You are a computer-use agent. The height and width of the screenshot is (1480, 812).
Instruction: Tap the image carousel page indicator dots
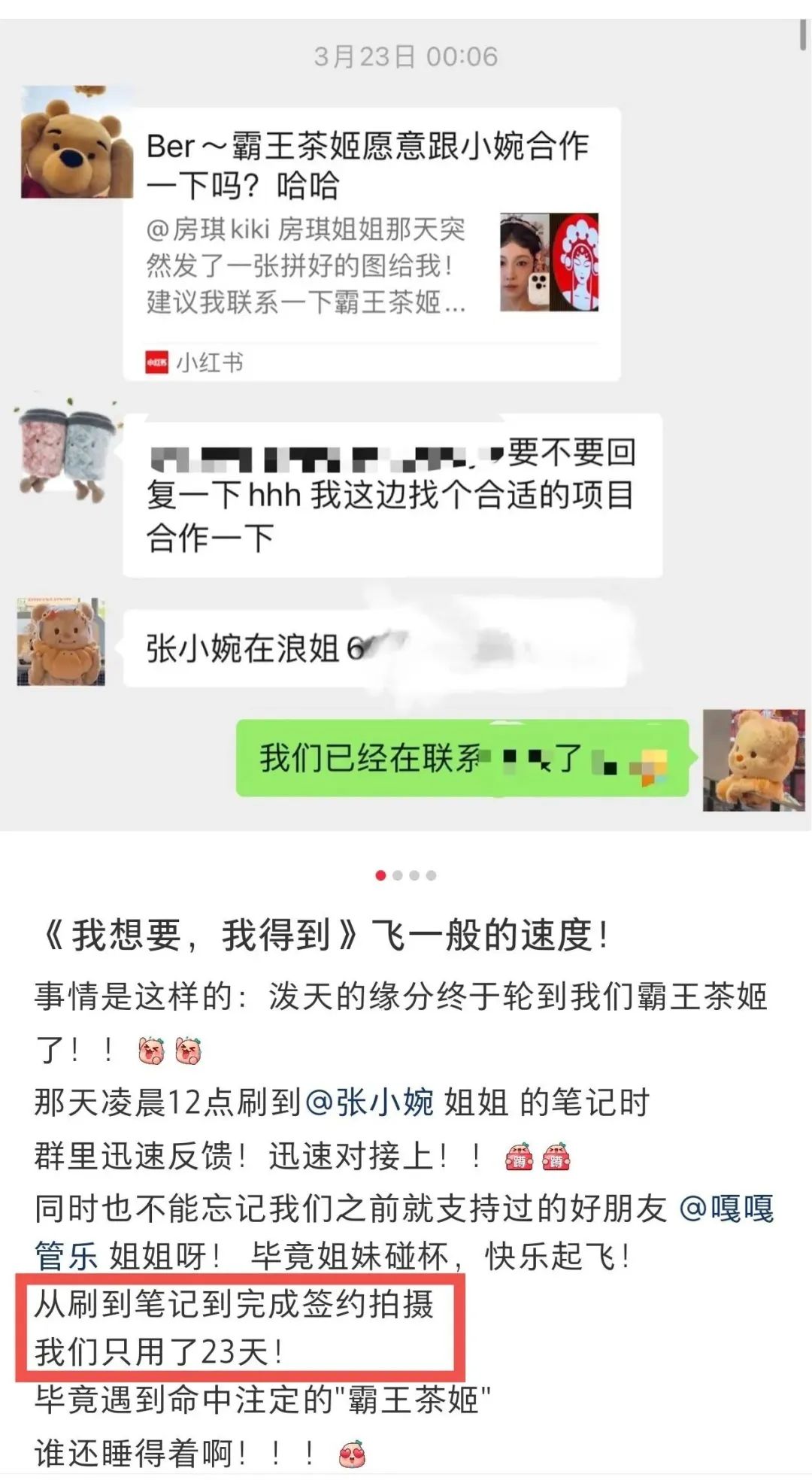[x=406, y=875]
